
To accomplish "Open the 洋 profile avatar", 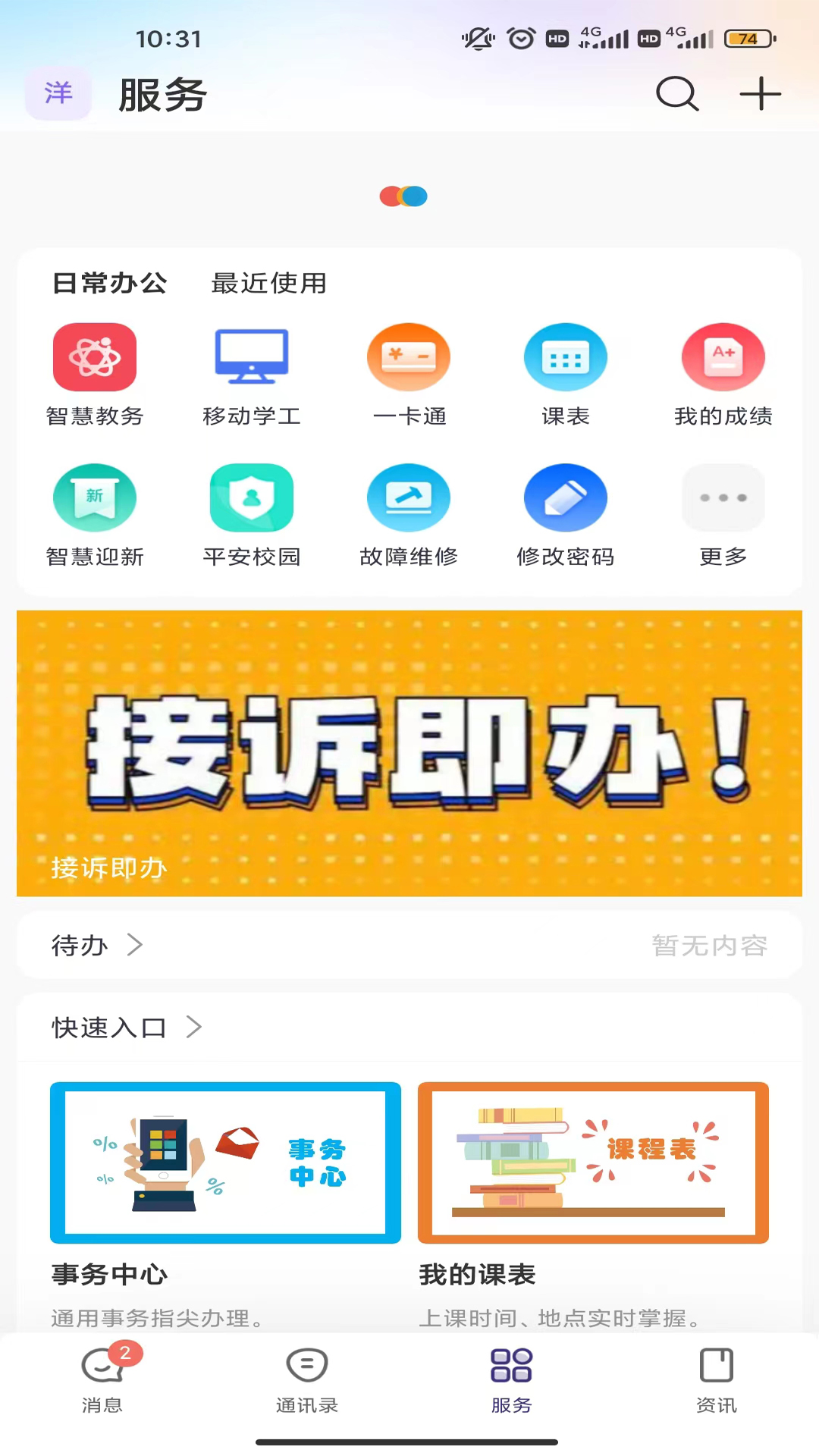I will [x=58, y=93].
